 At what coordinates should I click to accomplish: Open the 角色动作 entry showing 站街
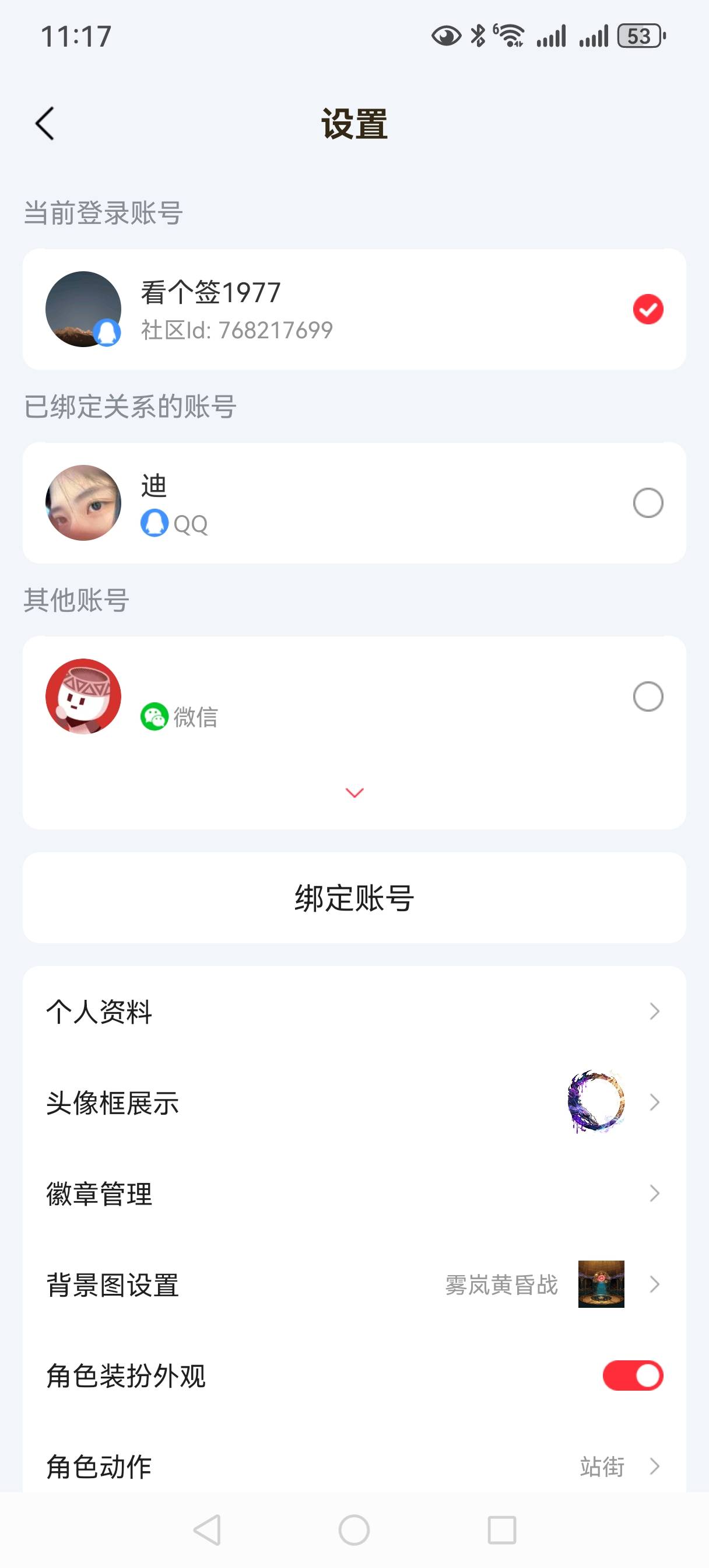click(653, 1468)
